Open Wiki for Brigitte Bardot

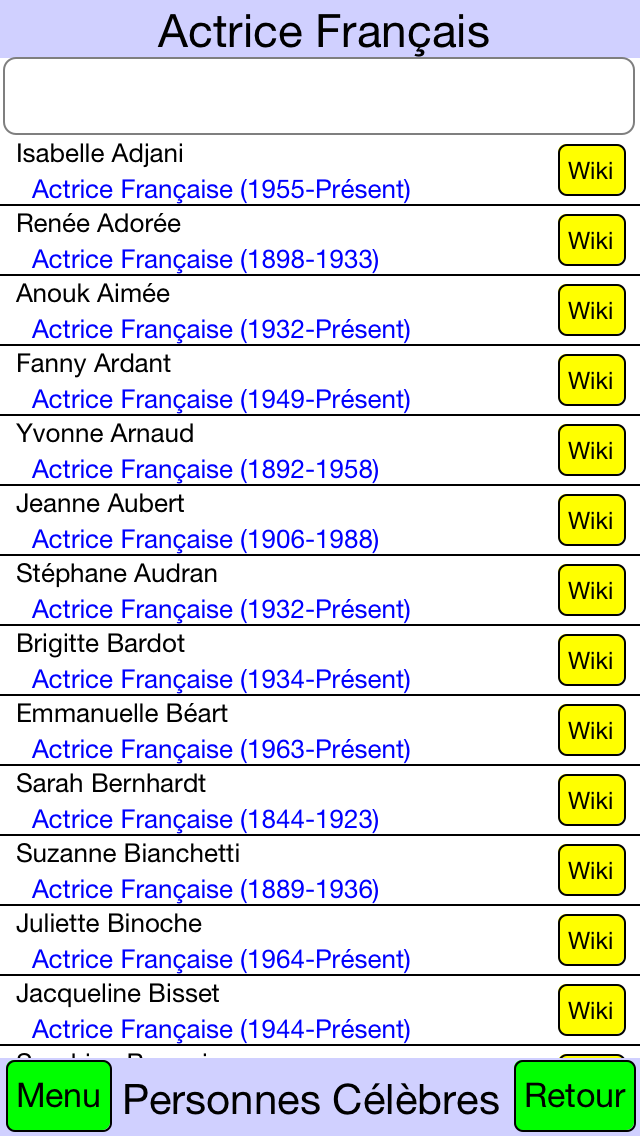tap(591, 661)
